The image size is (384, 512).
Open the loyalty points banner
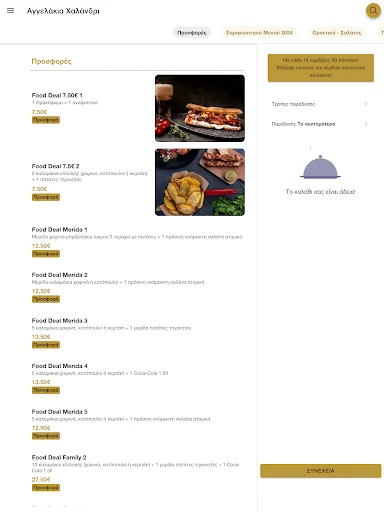321,68
